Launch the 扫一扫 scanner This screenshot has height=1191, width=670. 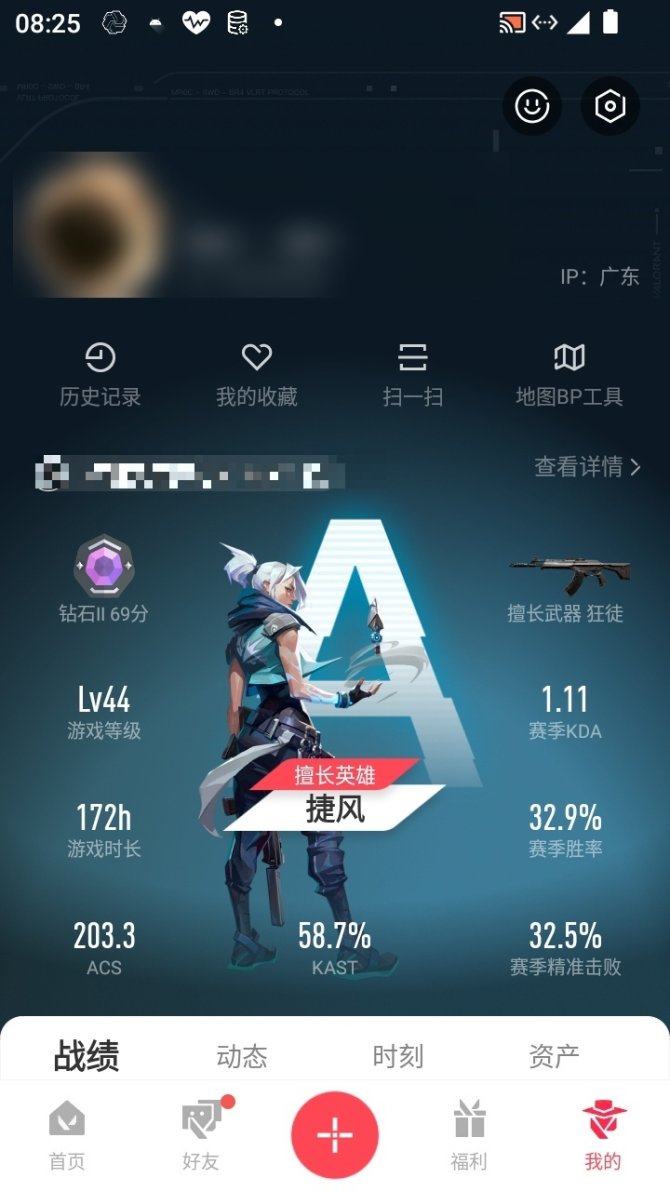[412, 374]
